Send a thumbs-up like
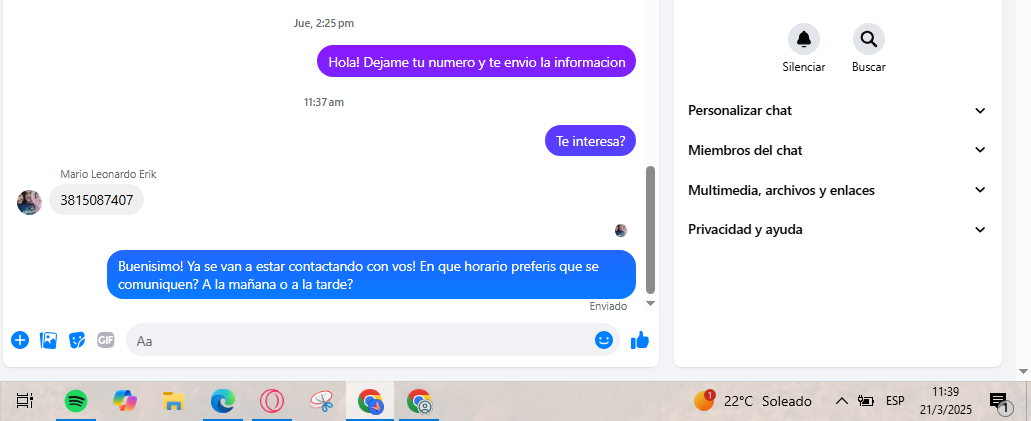The height and width of the screenshot is (421, 1031). coord(640,340)
